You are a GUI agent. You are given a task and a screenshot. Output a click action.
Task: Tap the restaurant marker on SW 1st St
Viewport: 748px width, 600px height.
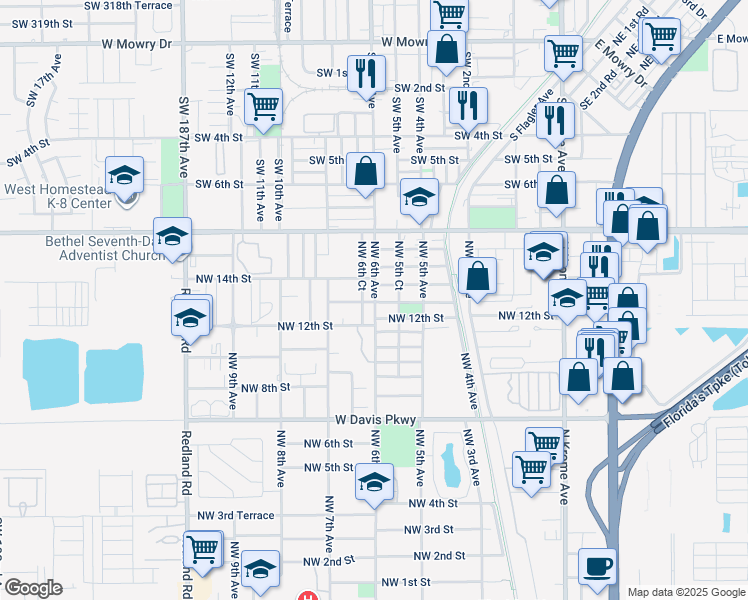(x=366, y=71)
